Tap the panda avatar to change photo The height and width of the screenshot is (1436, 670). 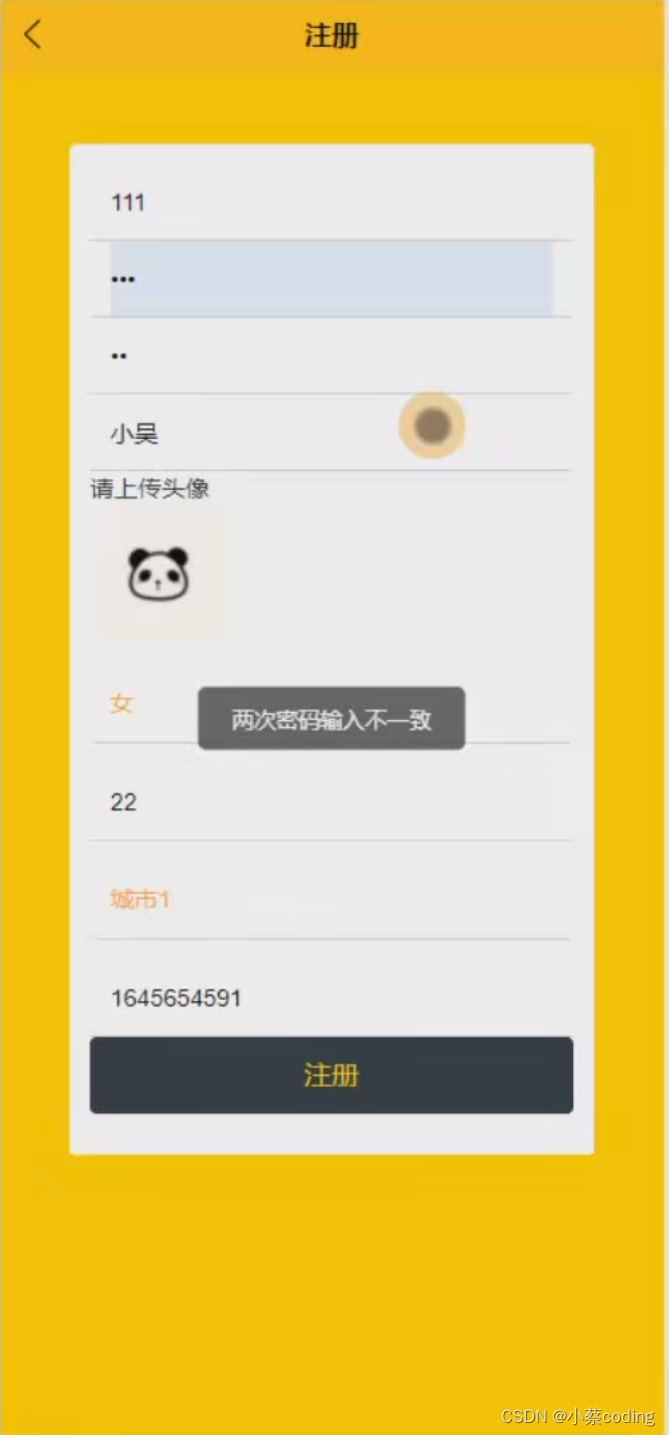159,574
